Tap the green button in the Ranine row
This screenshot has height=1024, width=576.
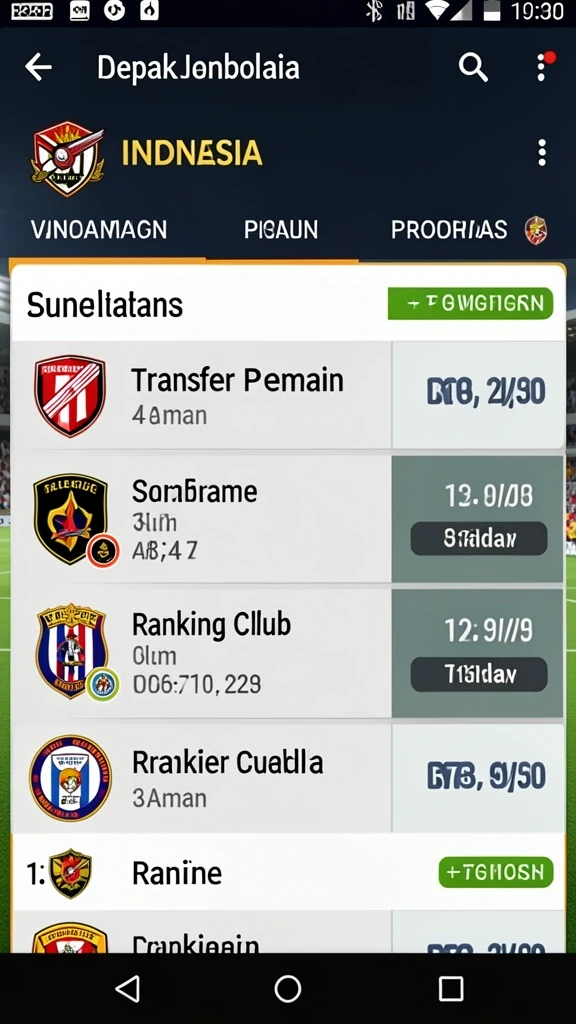click(x=496, y=872)
